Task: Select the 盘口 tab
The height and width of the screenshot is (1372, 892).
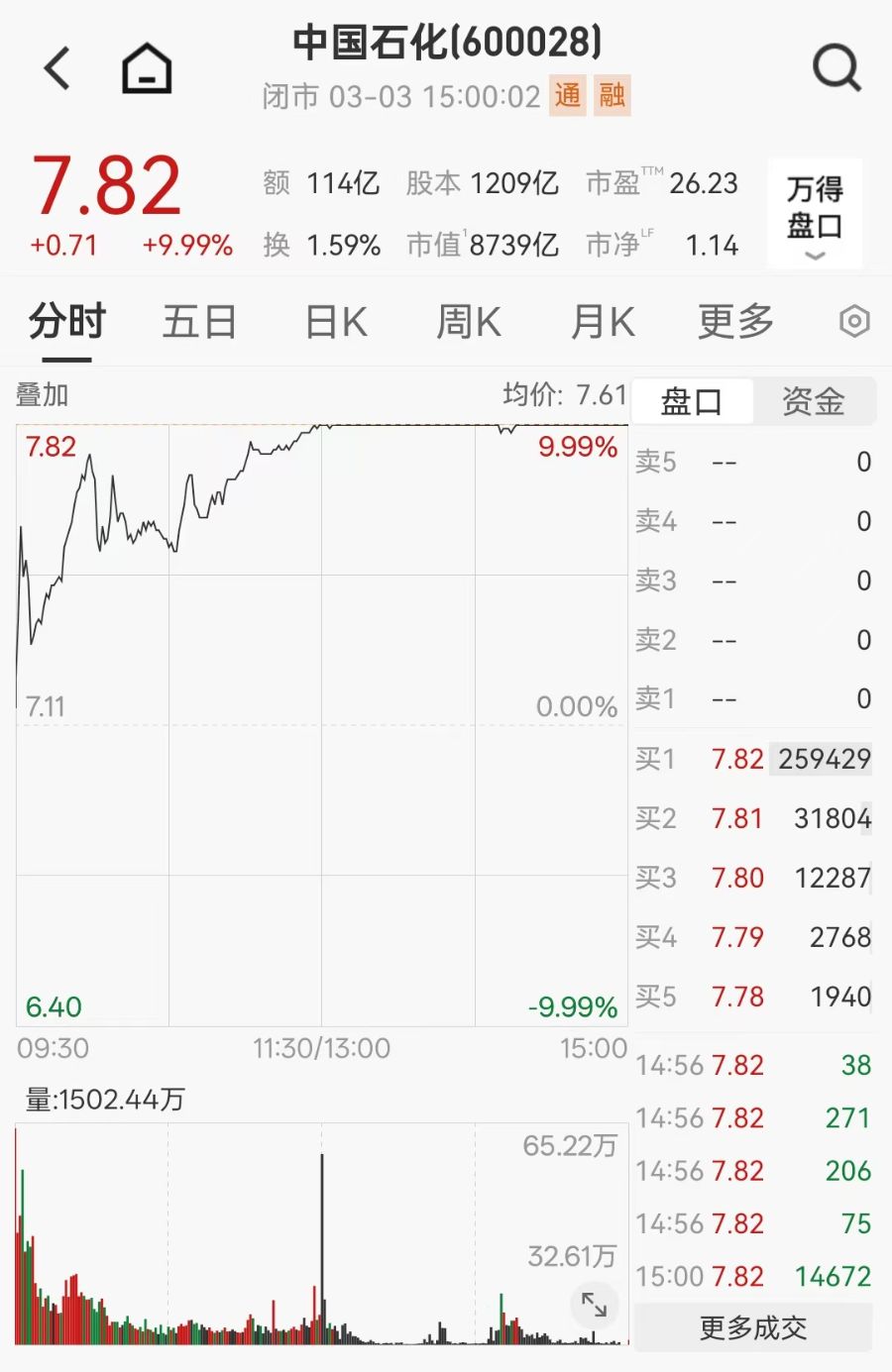Action: [x=692, y=401]
